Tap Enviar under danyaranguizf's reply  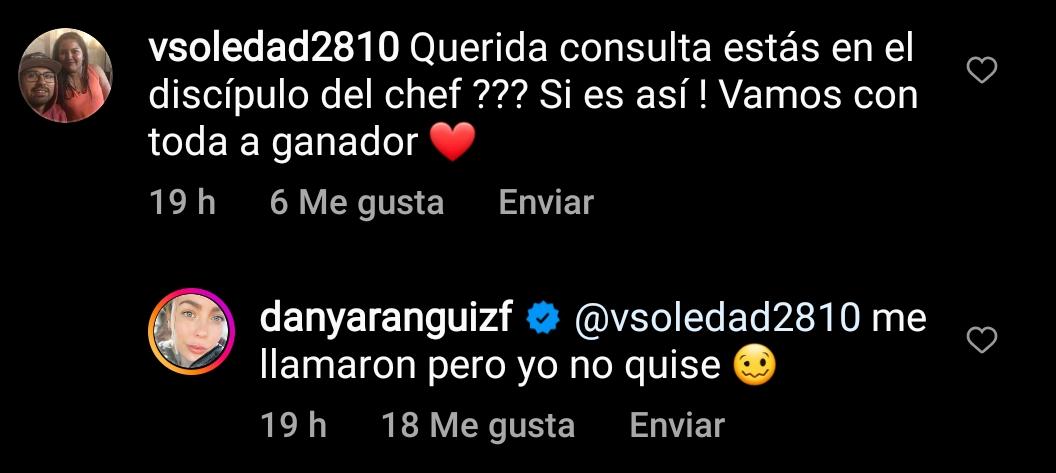click(676, 426)
